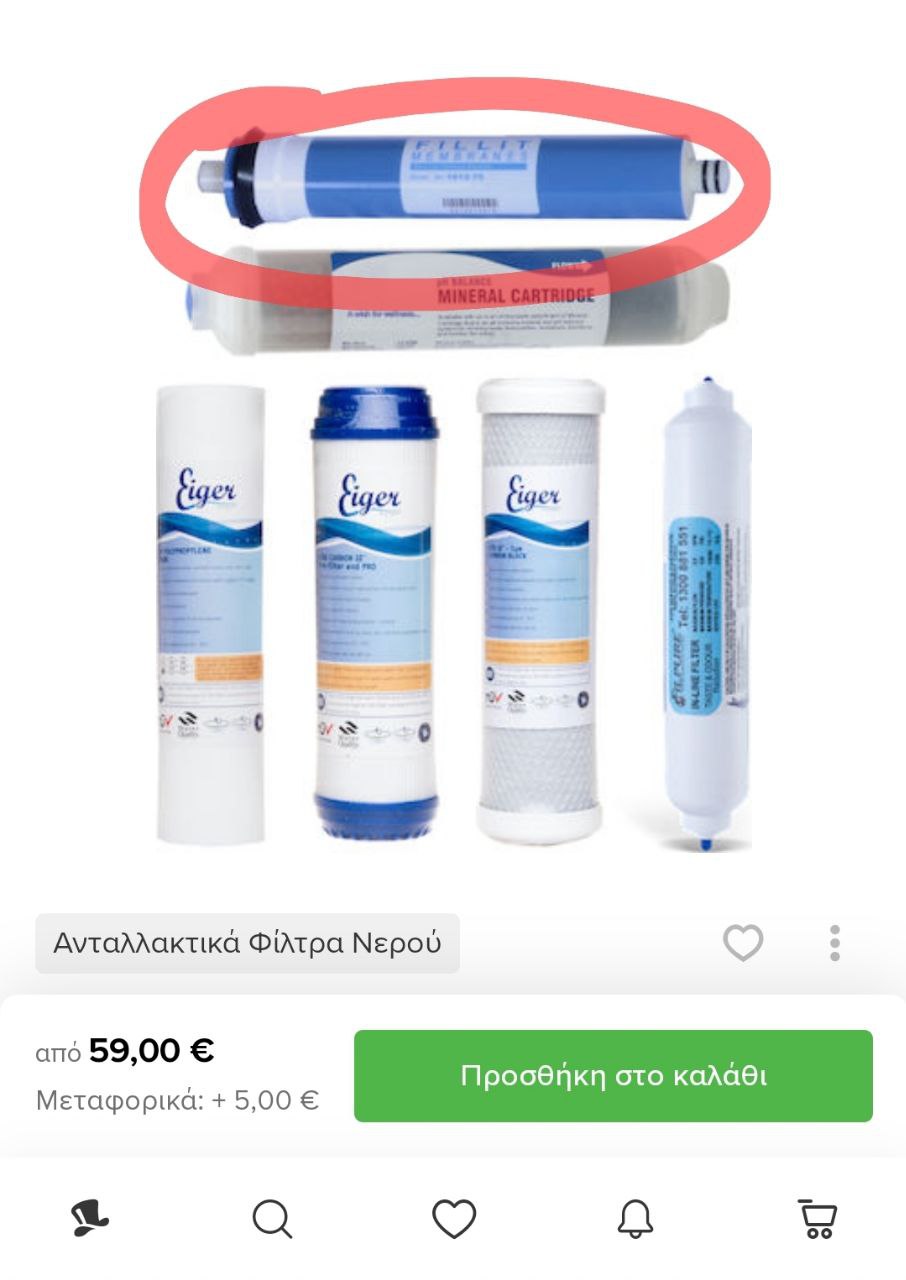Open the Ανταλλακτικά Φίλτρα Νερού category chip
This screenshot has height=1280, width=906.
(247, 943)
